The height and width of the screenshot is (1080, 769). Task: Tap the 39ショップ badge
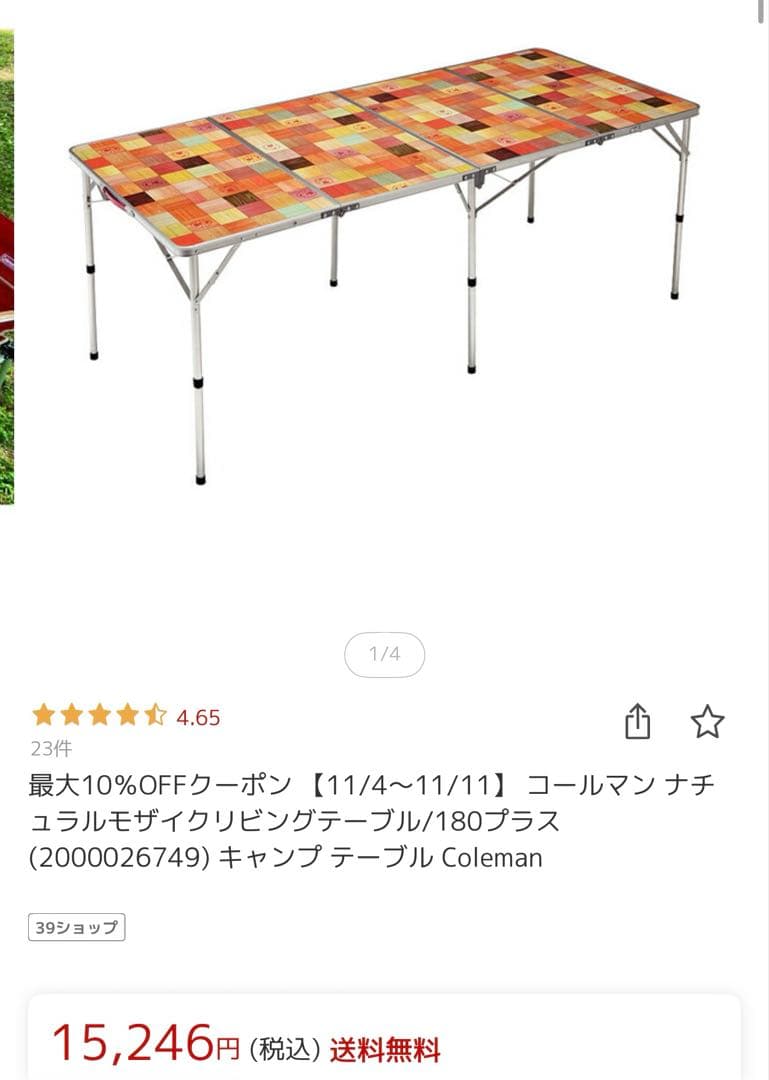75,927
